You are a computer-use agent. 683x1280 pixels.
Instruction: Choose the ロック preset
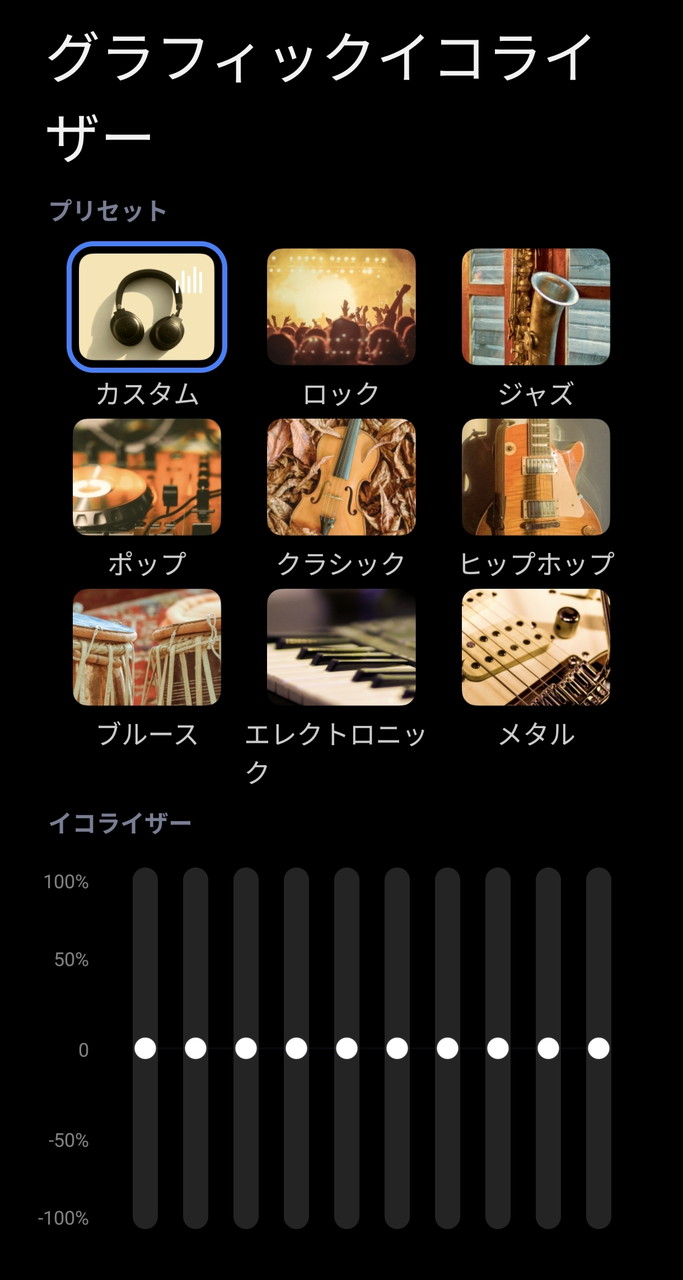341,307
